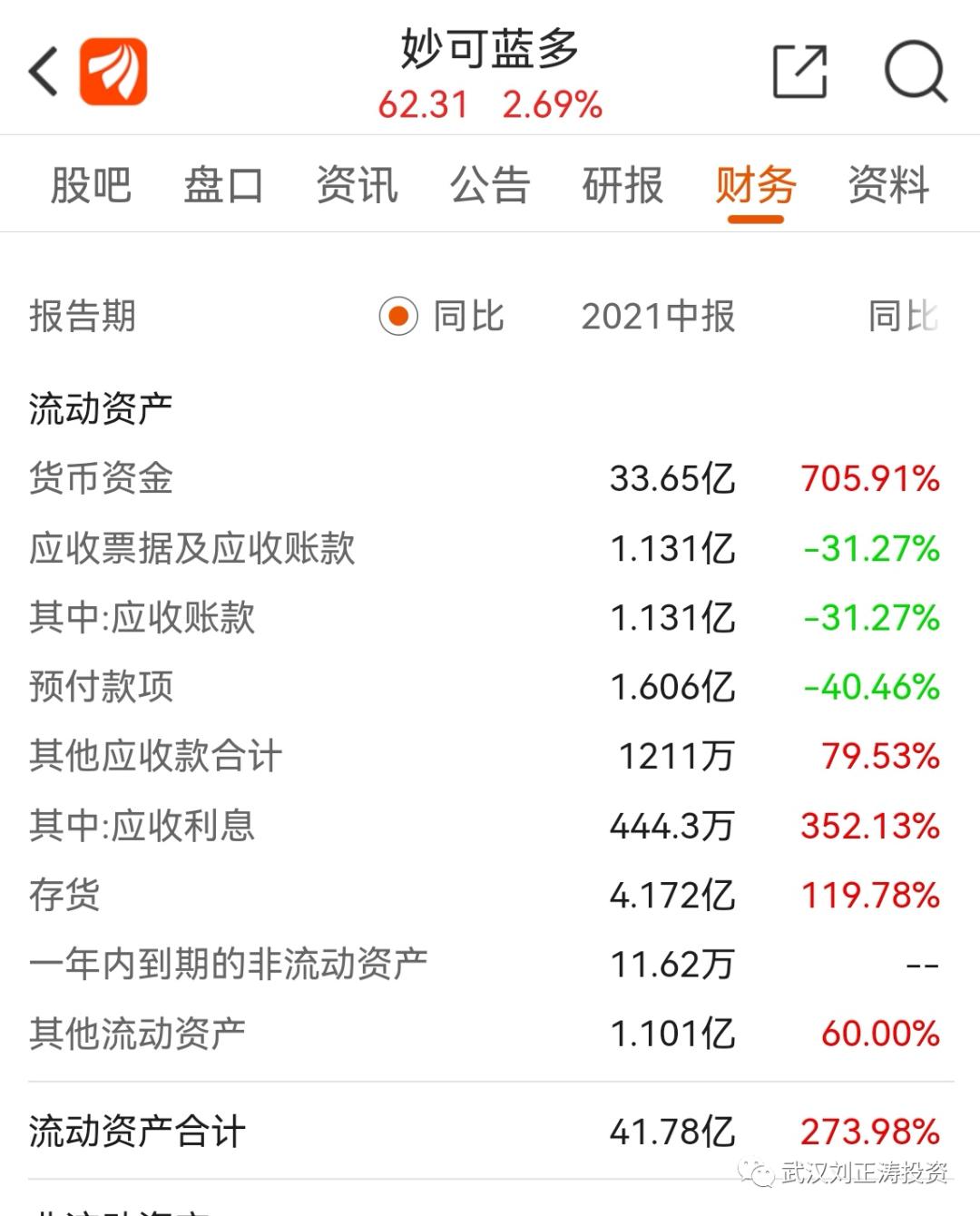Select the 货币资金 row value 33.65亿
The image size is (980, 1216).
[671, 479]
